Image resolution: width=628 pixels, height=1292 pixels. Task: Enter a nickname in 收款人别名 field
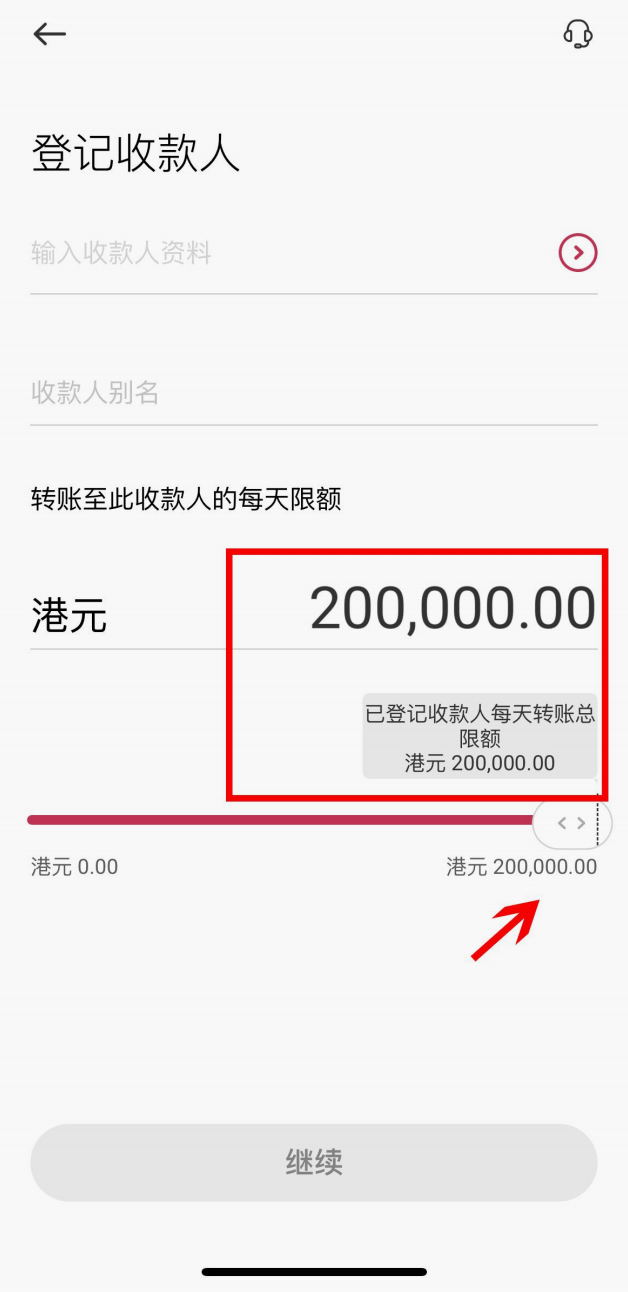300,393
